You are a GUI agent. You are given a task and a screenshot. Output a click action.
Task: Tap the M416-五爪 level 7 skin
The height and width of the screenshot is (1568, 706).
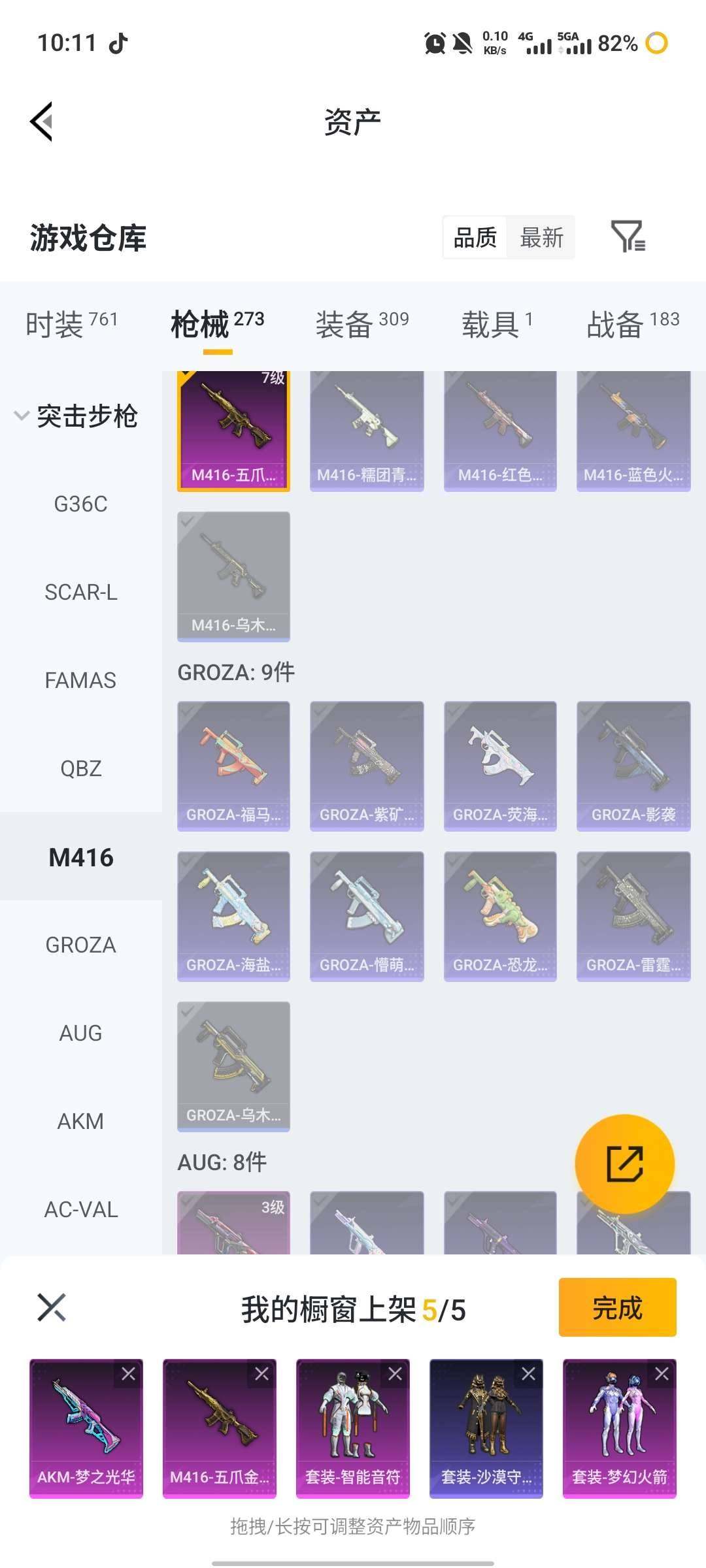[x=233, y=431]
